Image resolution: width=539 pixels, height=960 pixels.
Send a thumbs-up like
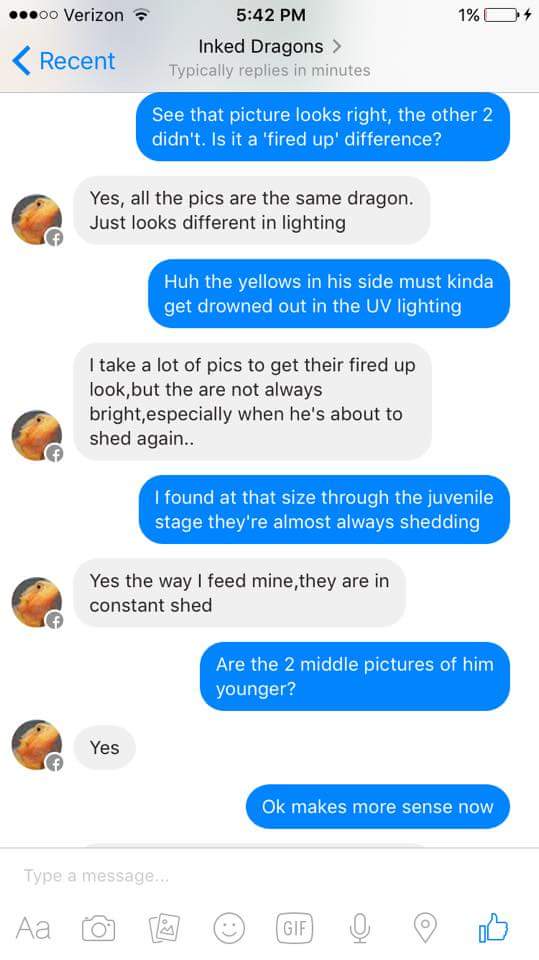click(x=493, y=927)
